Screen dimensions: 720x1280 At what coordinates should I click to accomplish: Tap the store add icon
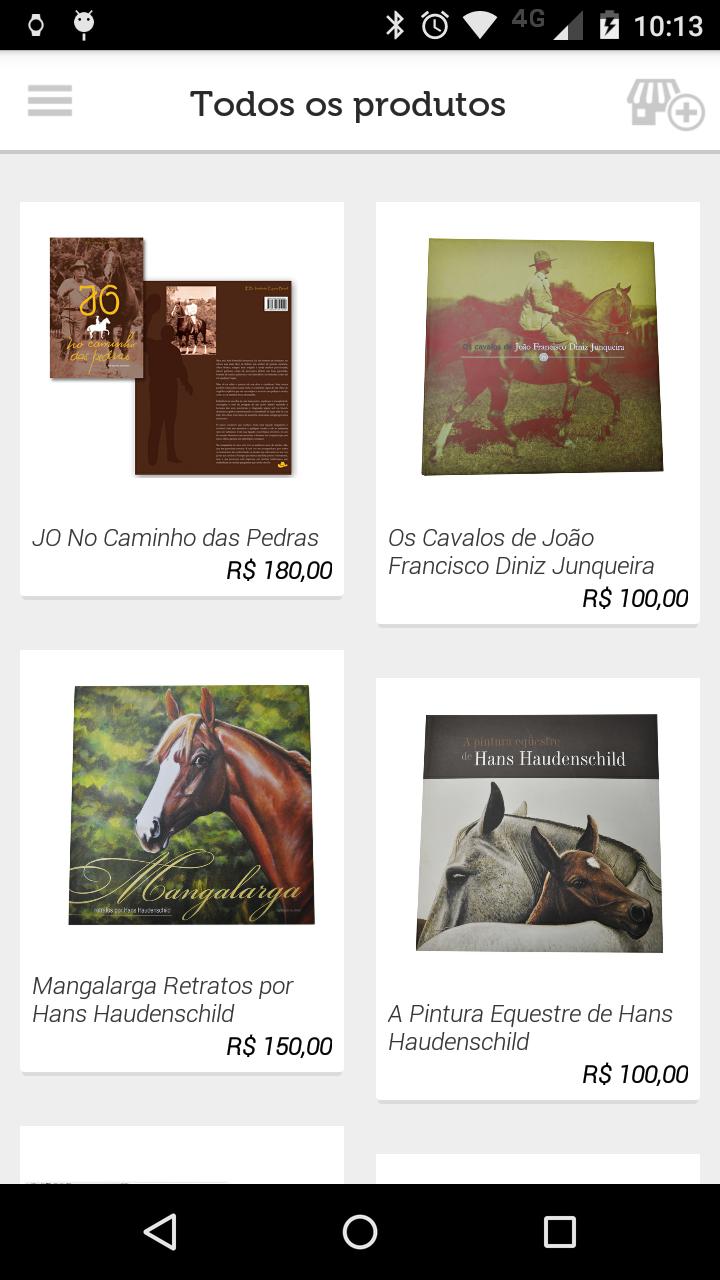click(x=665, y=103)
